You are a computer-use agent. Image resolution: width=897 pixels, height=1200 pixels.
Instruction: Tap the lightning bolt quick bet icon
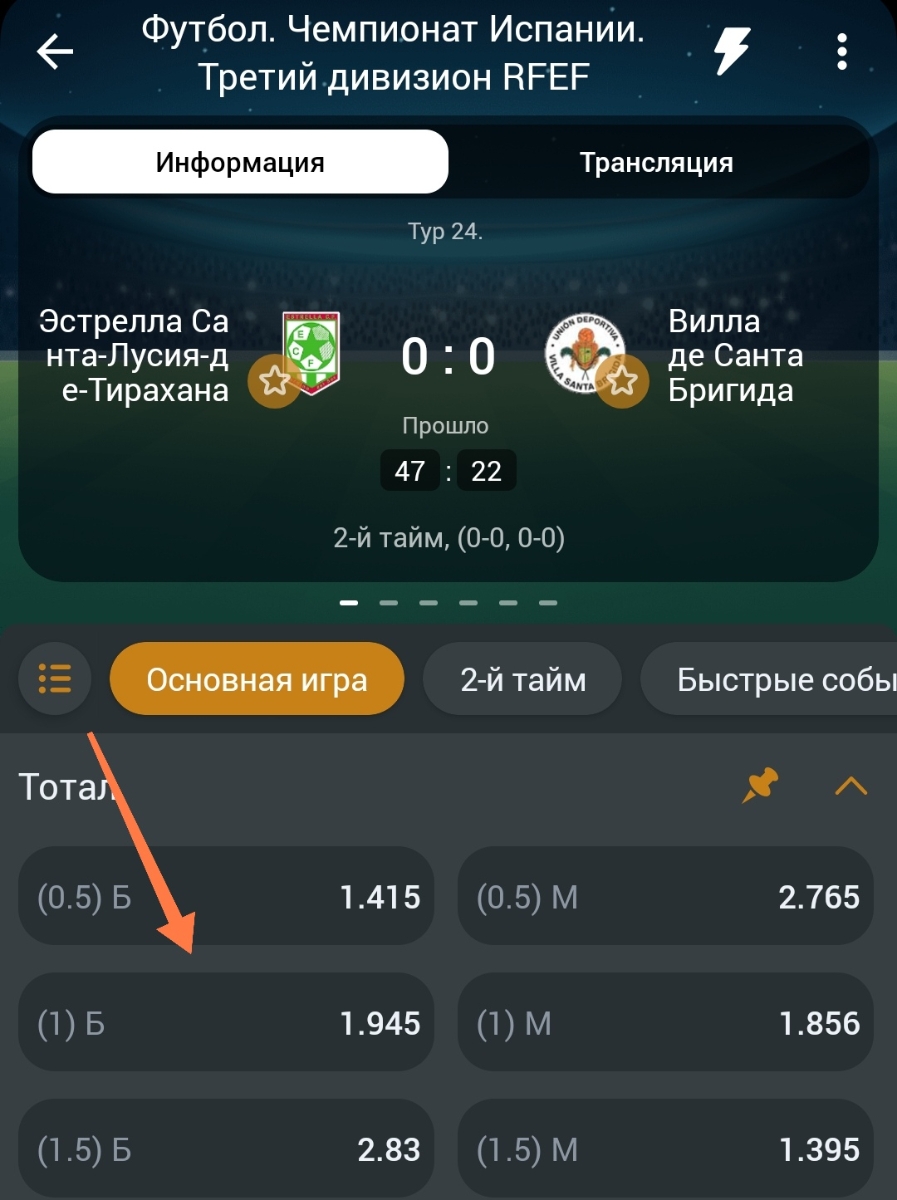coord(732,50)
